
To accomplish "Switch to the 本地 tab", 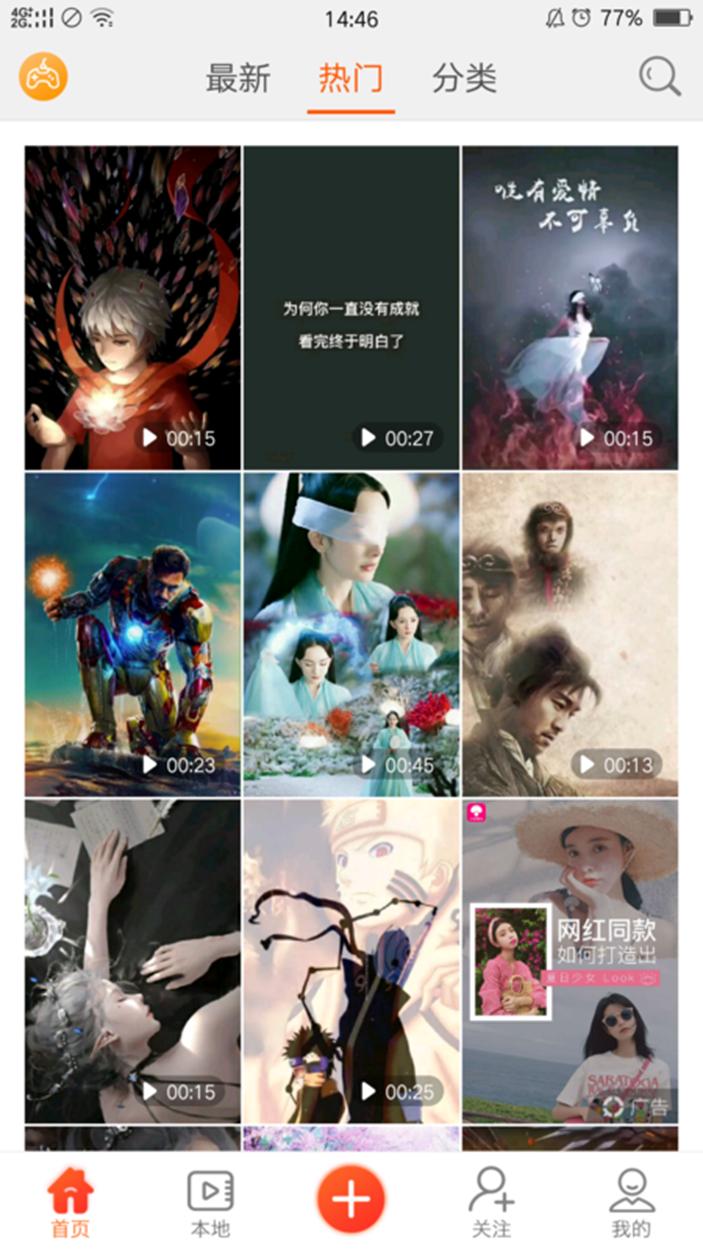I will click(x=210, y=1203).
